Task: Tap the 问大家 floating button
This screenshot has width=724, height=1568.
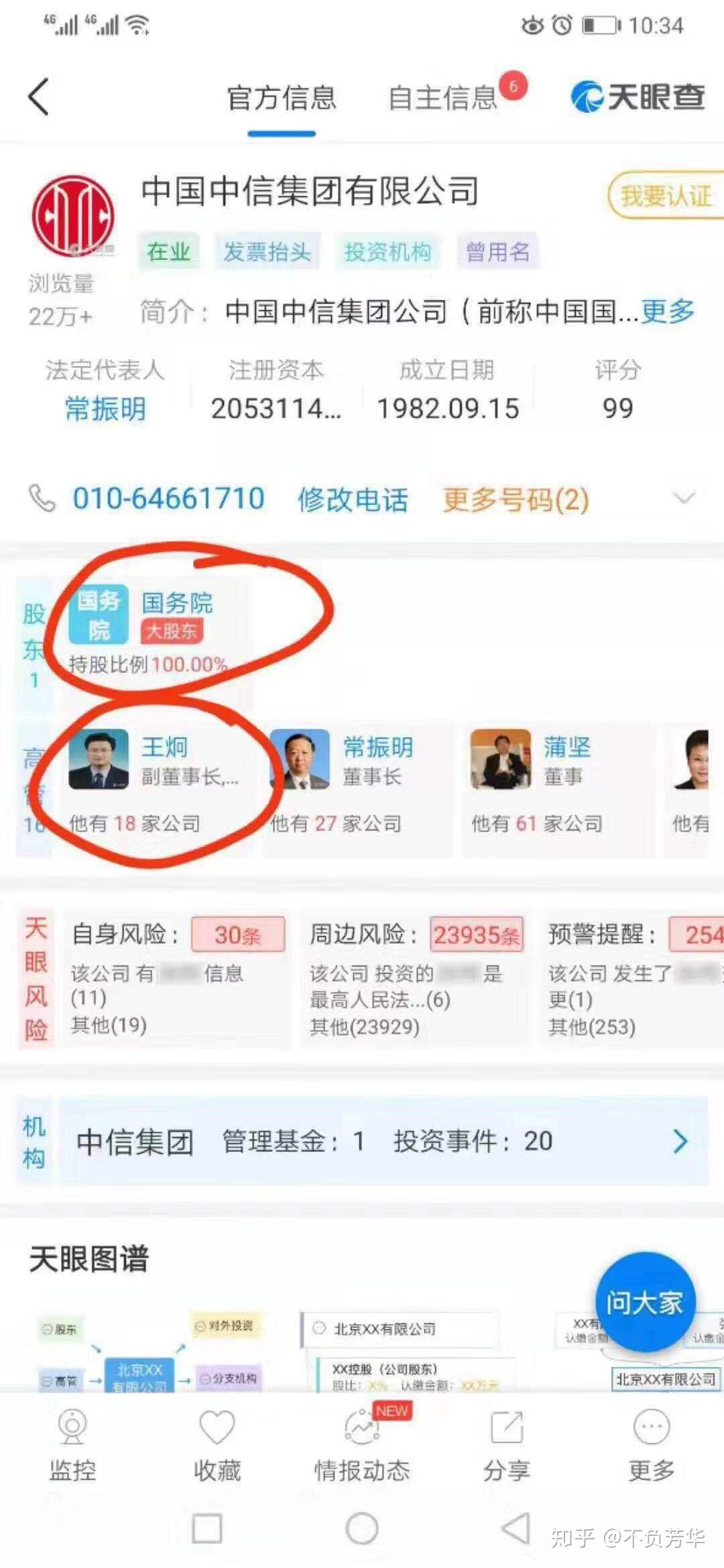Action: [x=645, y=1302]
